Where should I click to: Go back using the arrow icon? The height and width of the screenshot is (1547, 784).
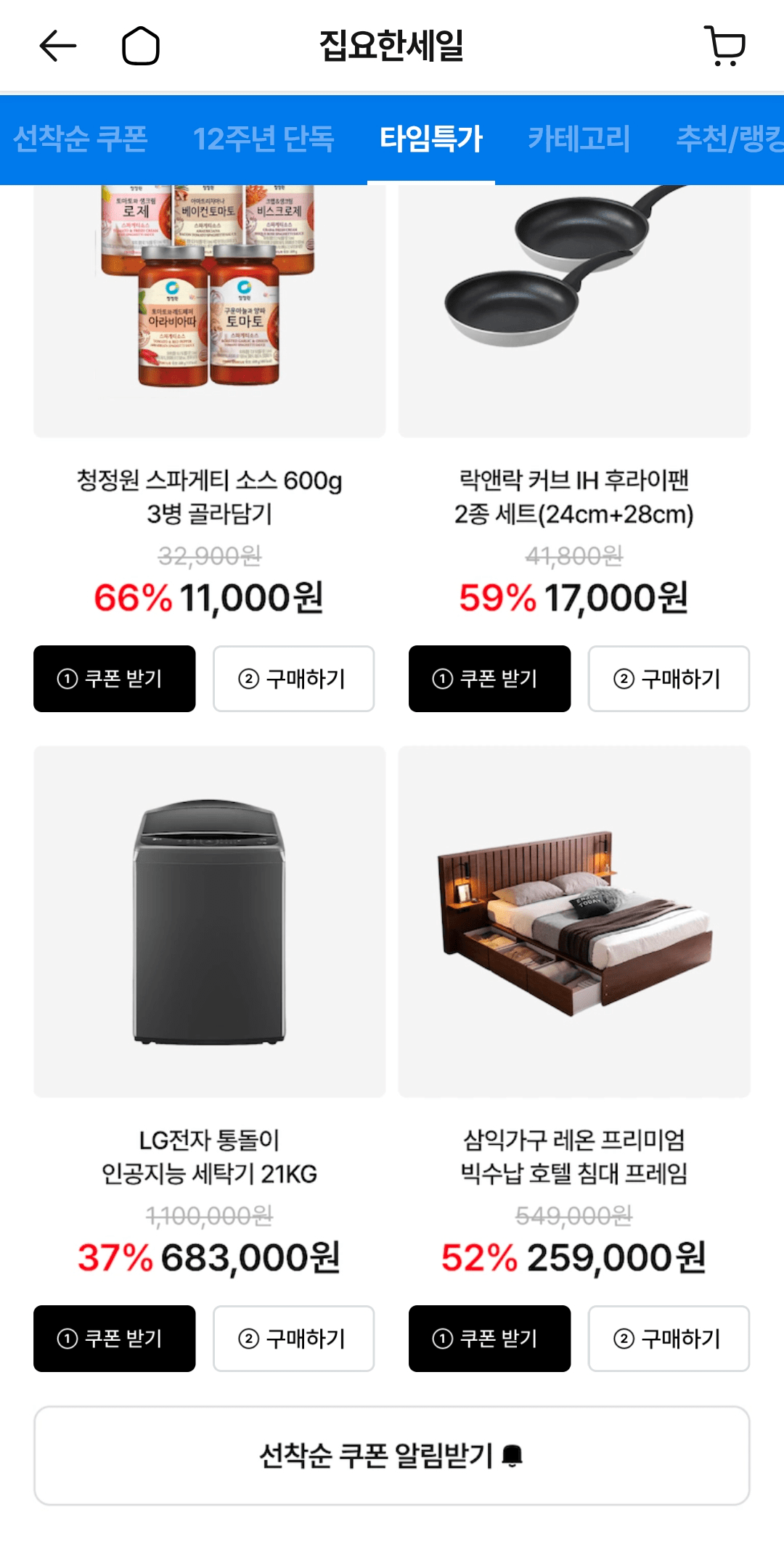[x=58, y=46]
